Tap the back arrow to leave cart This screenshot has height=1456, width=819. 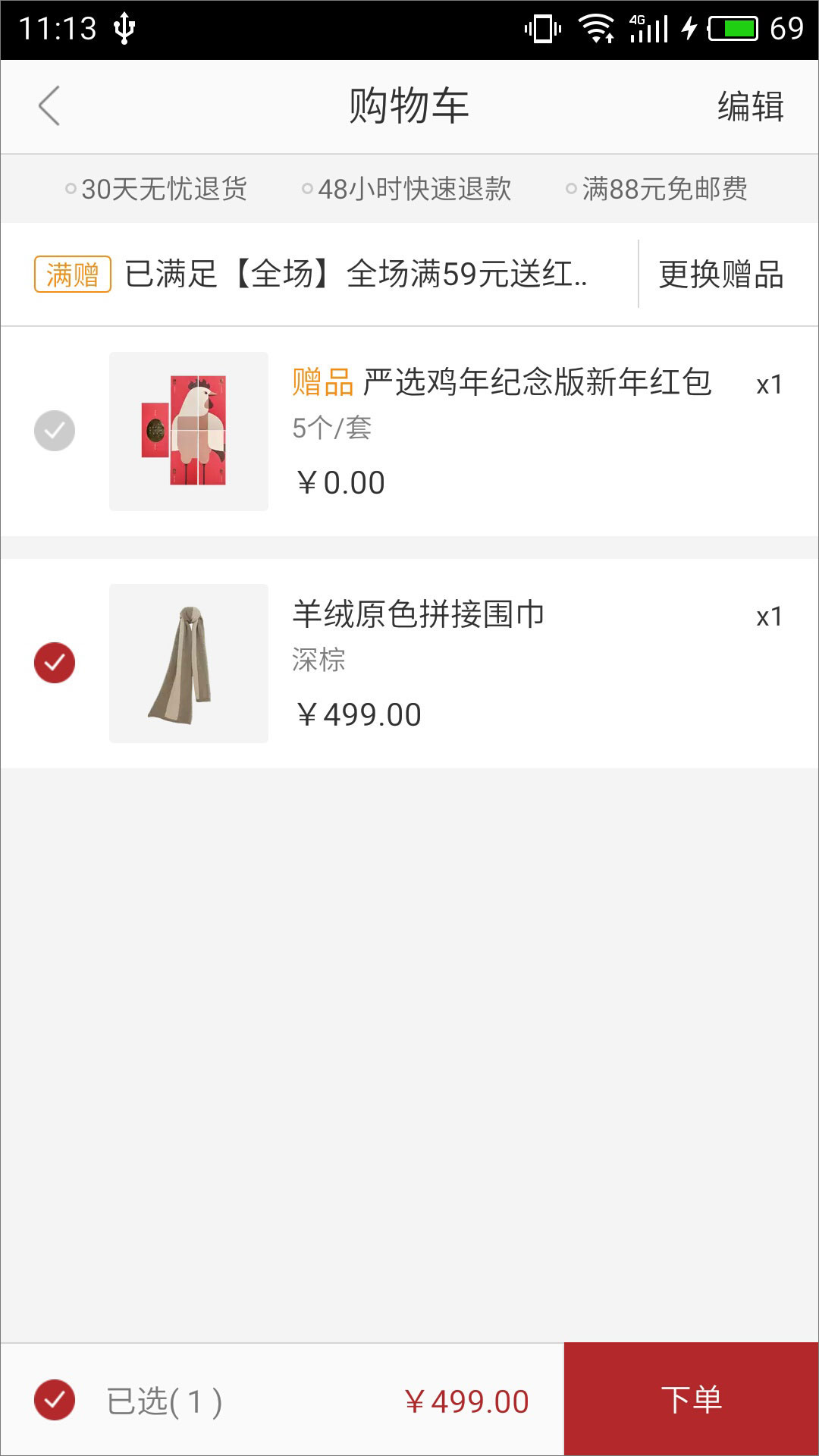point(49,106)
